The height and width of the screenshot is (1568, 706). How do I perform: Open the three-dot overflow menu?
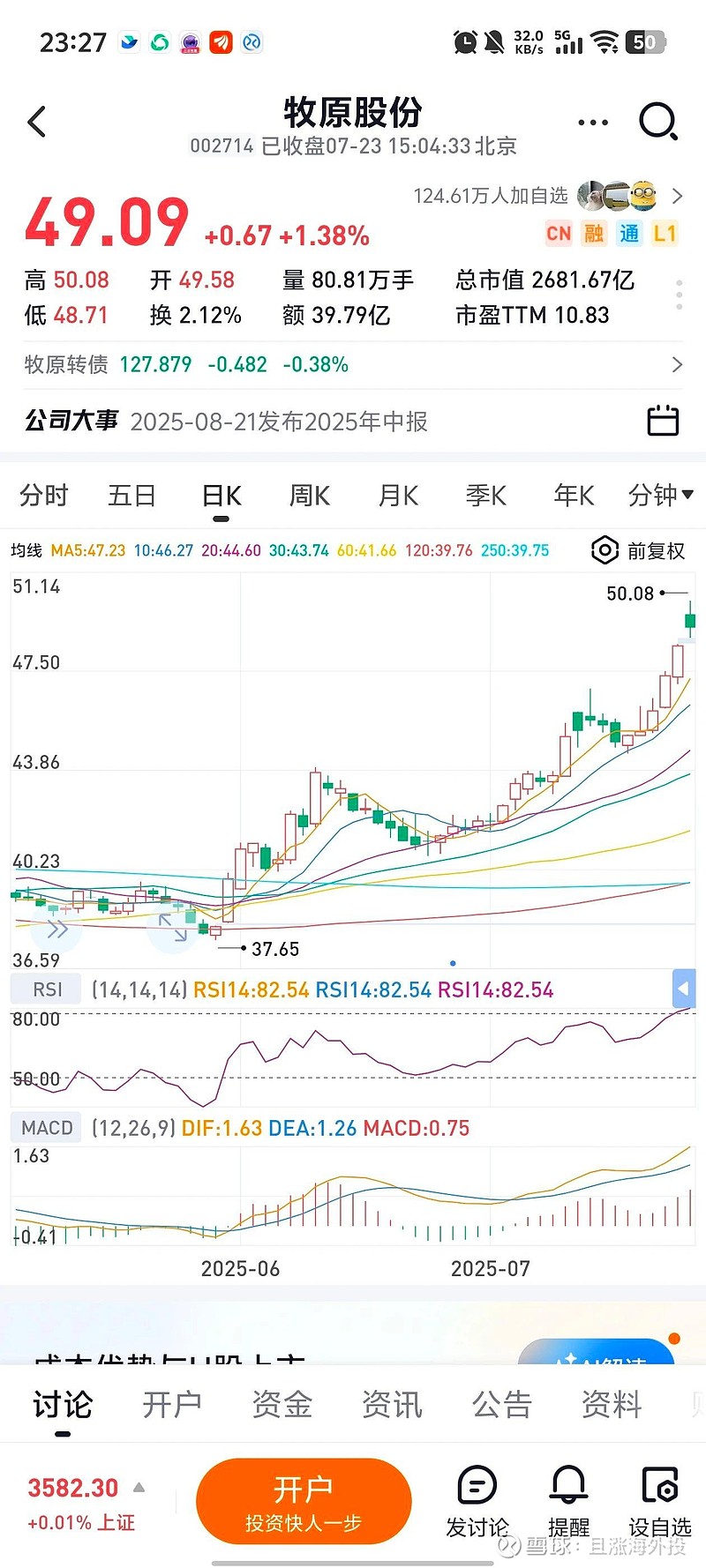click(x=592, y=123)
